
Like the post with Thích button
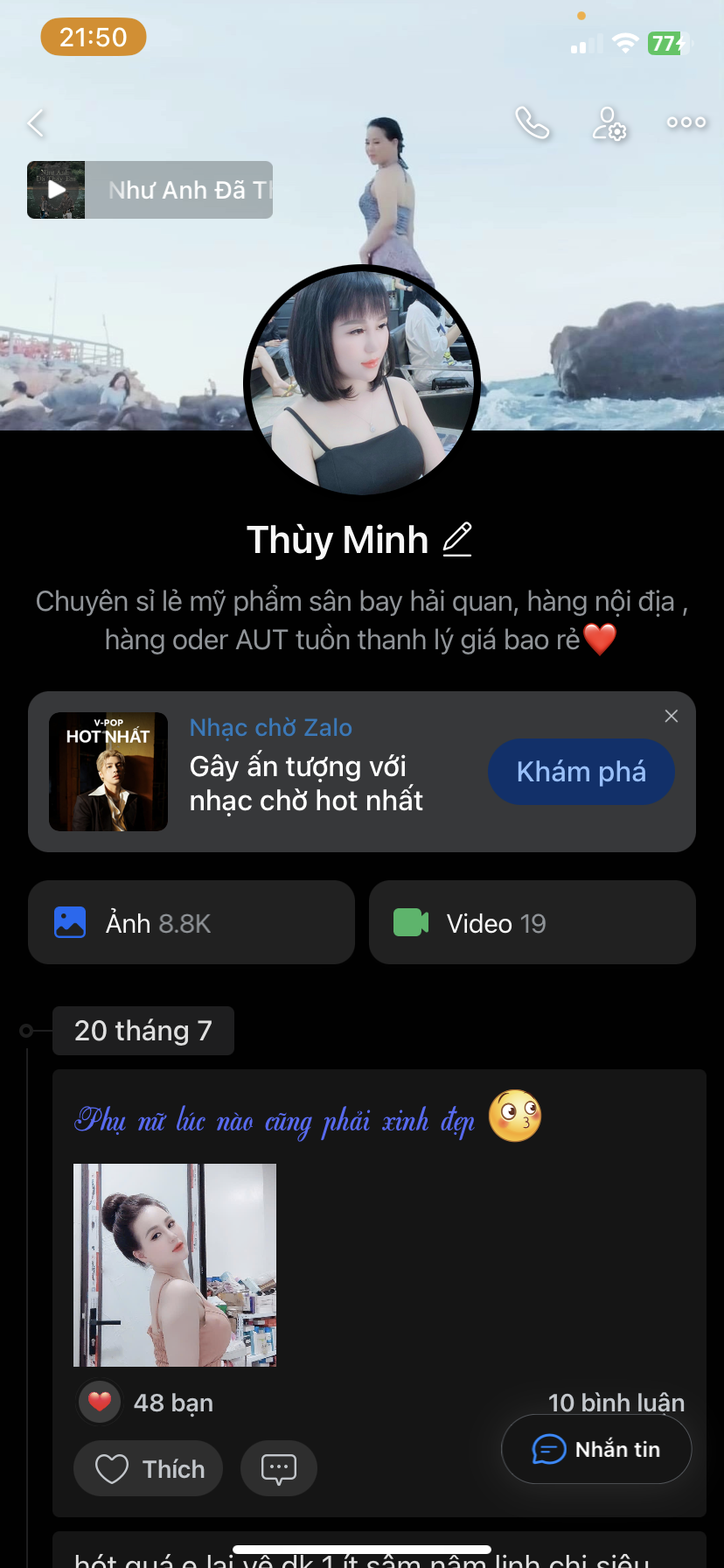click(x=148, y=1468)
